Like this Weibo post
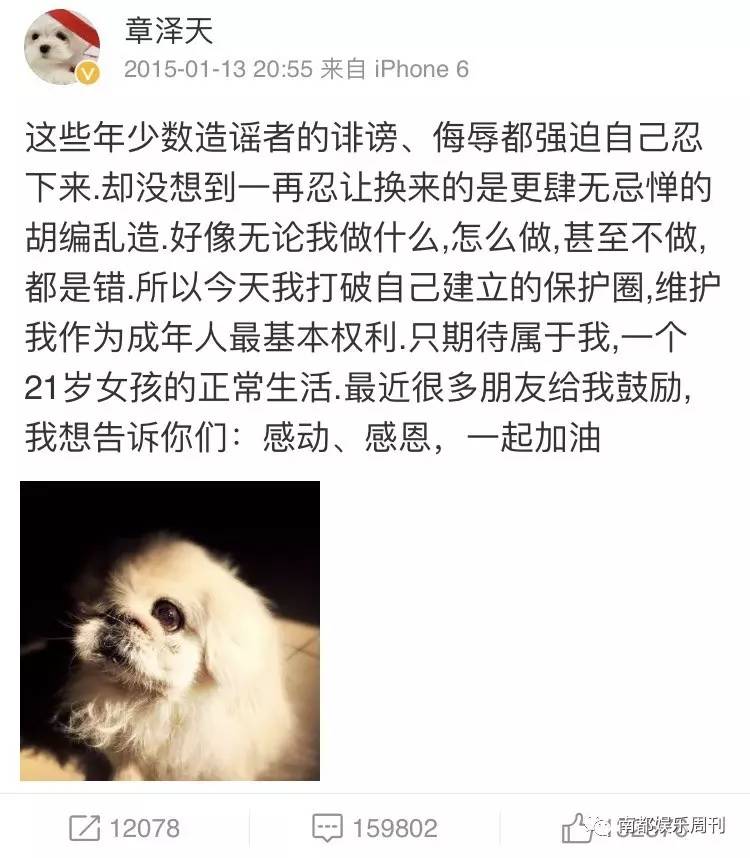 [x=579, y=828]
